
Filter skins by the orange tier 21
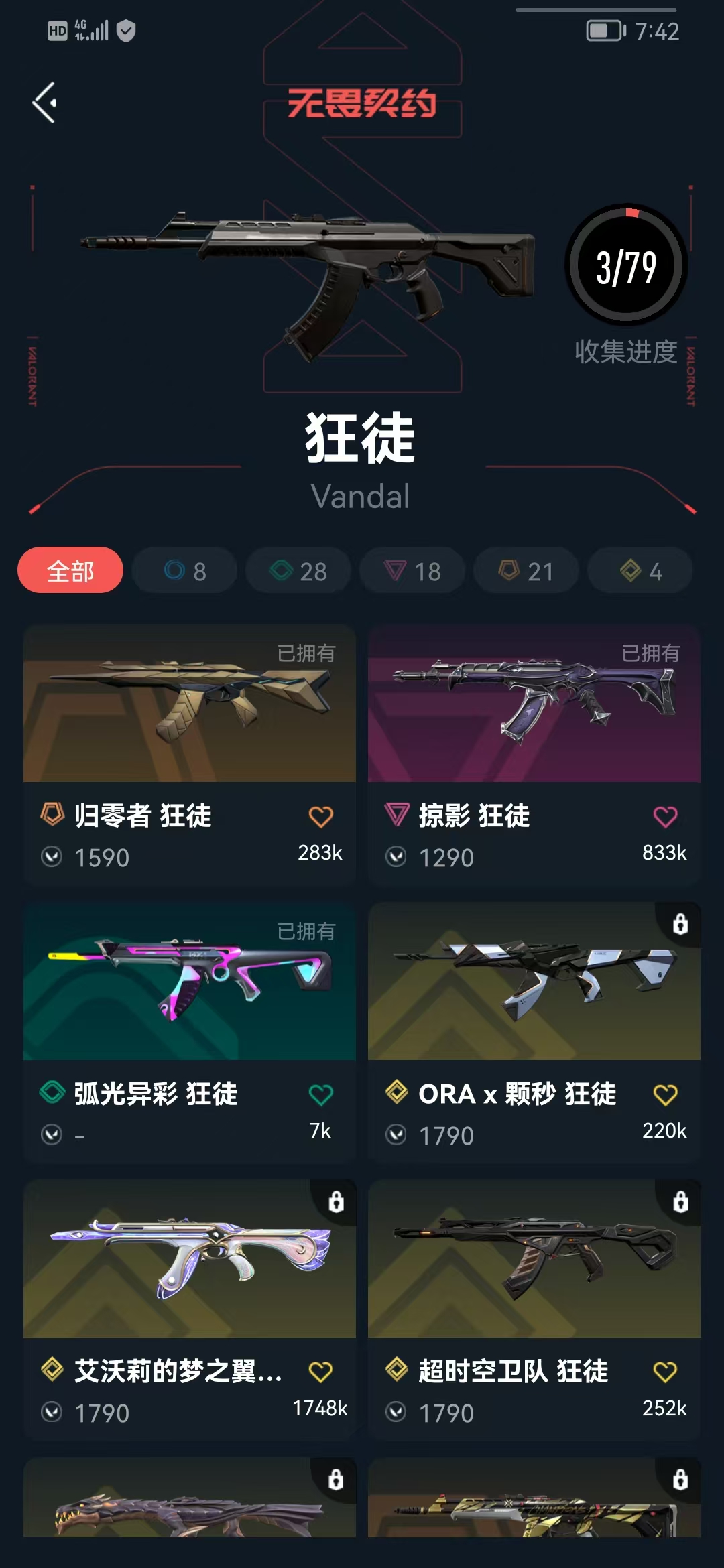pyautogui.click(x=526, y=571)
